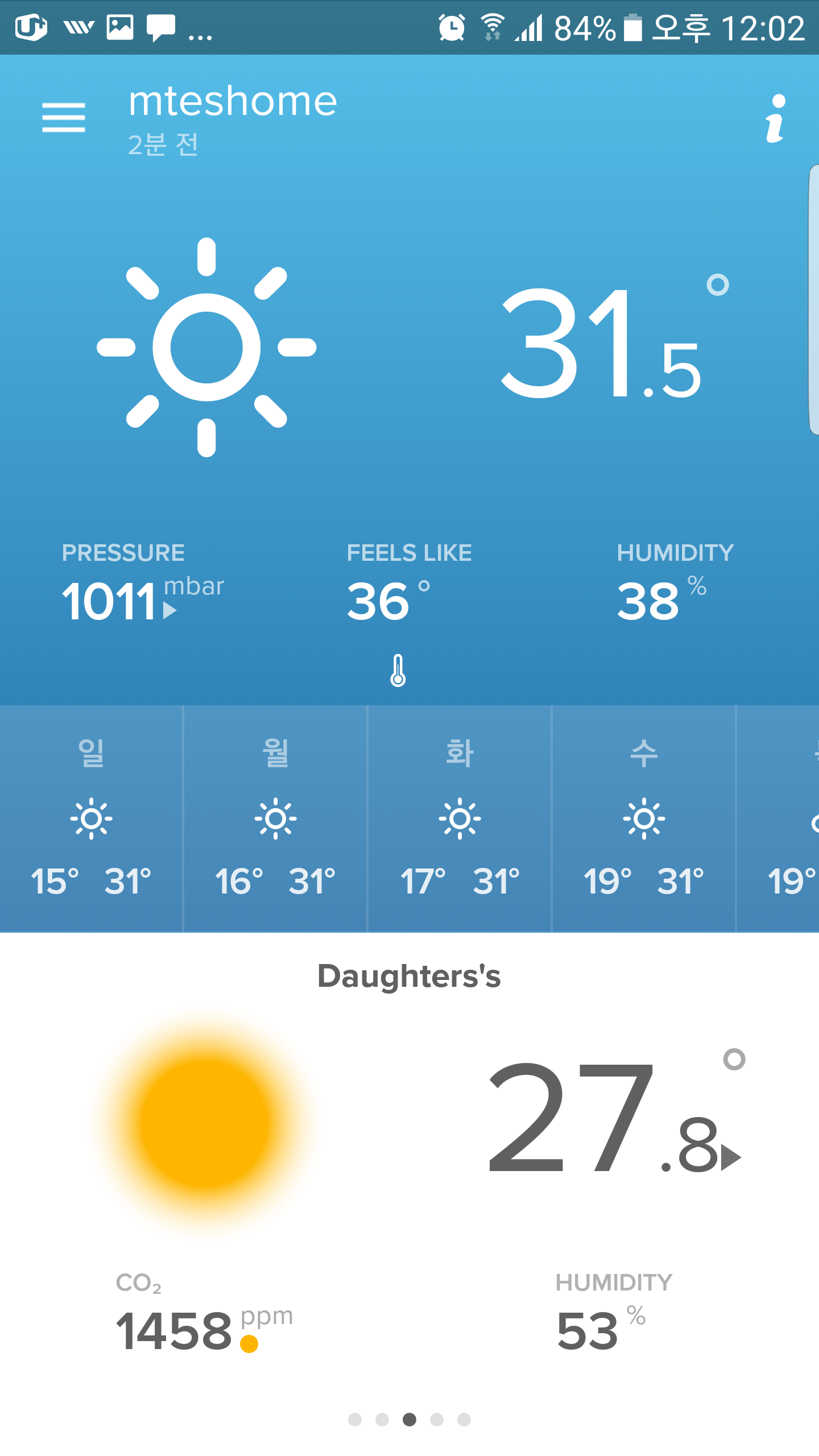
Task: Open the station info icon
Action: click(x=775, y=118)
